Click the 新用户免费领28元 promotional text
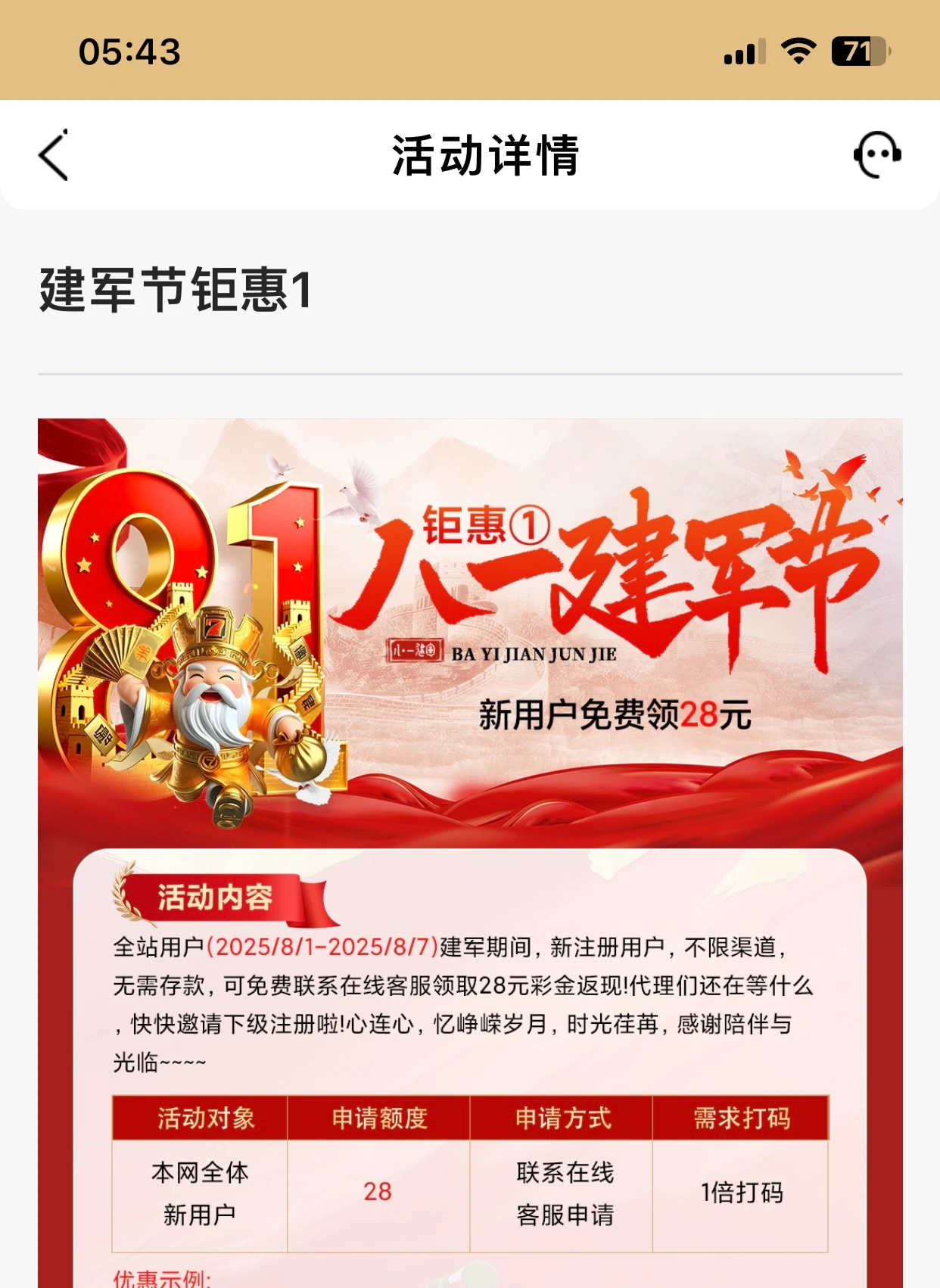Image resolution: width=940 pixels, height=1288 pixels. pyautogui.click(x=612, y=712)
